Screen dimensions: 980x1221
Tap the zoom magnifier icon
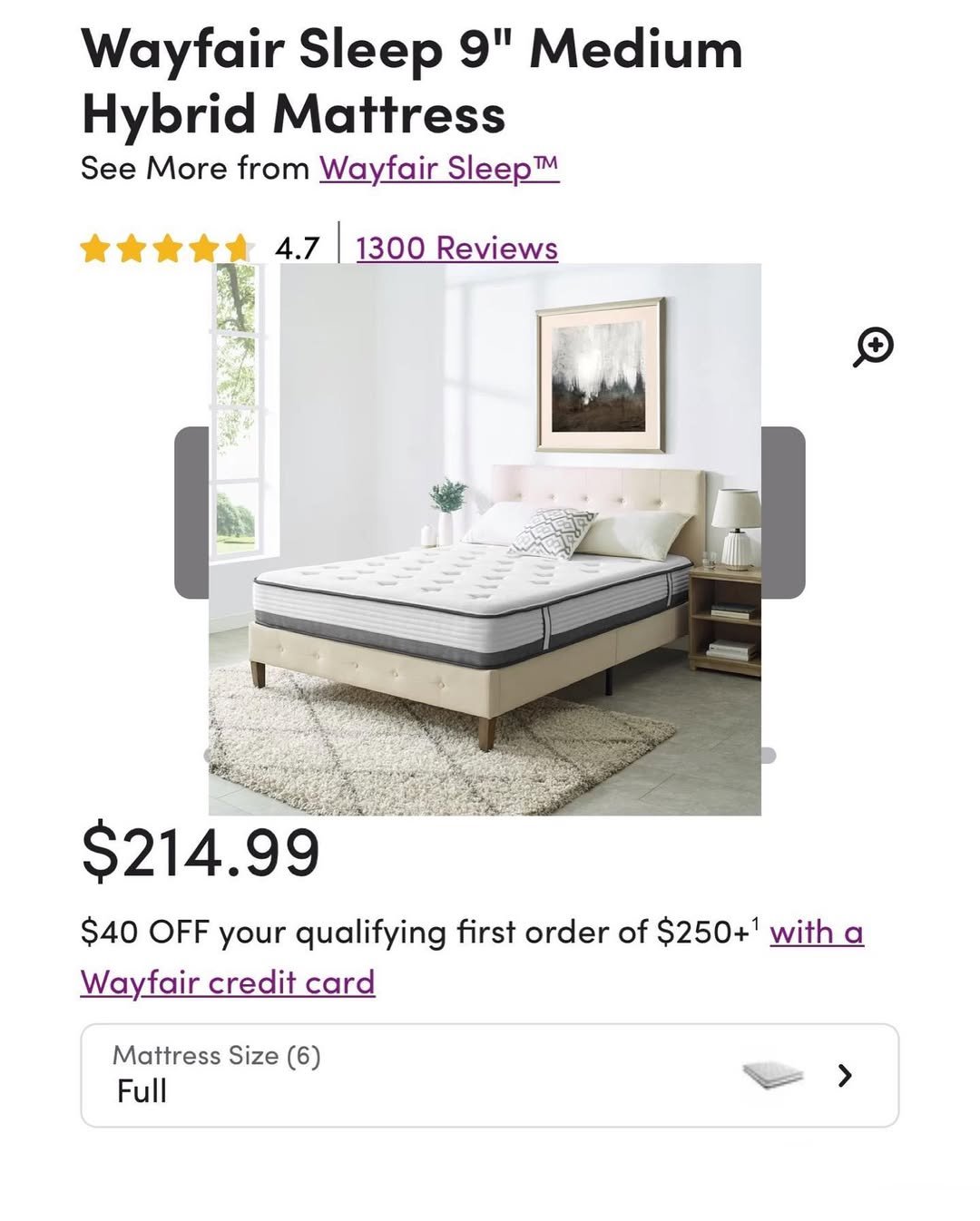pyautogui.click(x=873, y=347)
